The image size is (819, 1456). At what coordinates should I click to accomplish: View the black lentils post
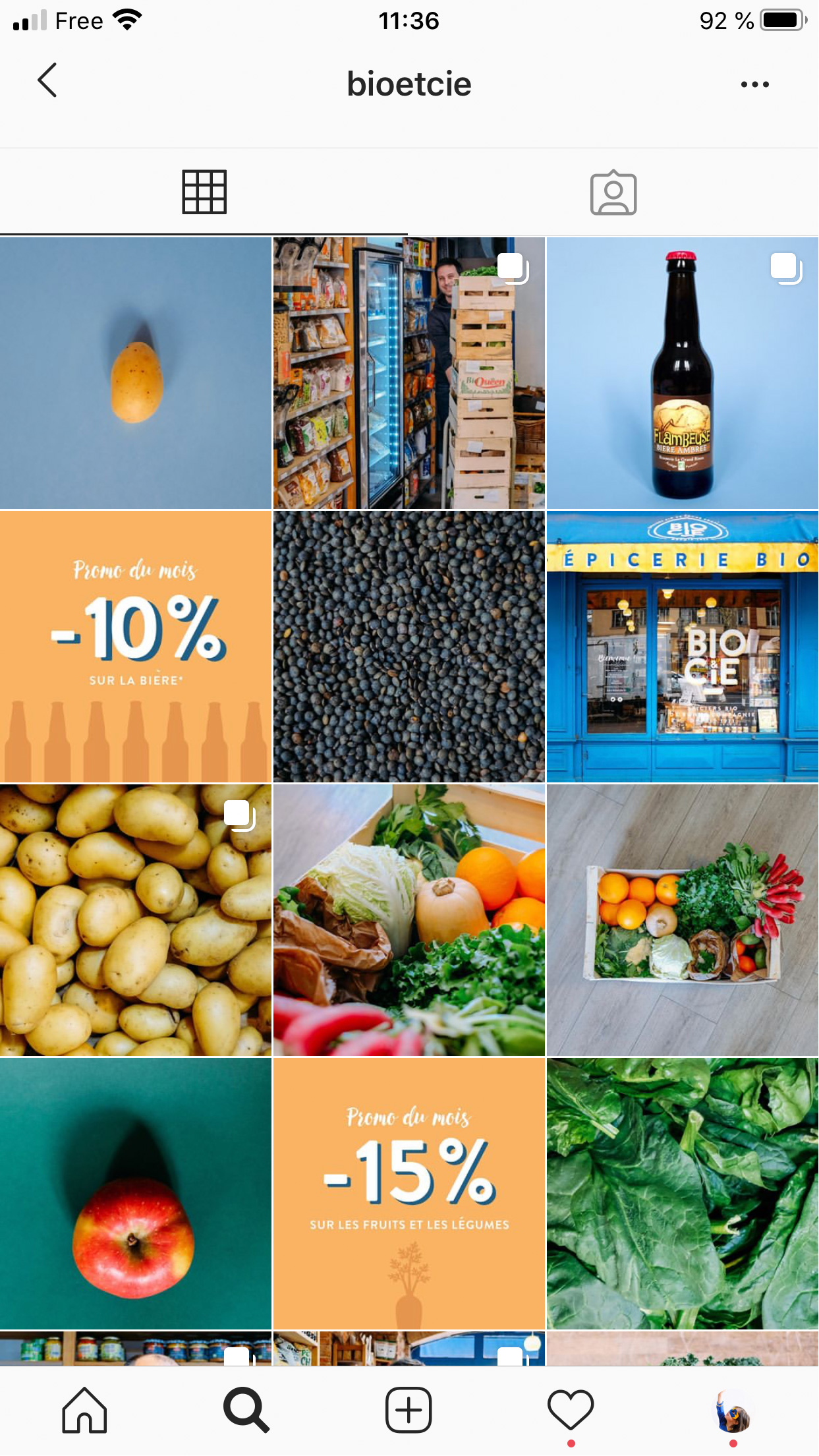pyautogui.click(x=409, y=647)
